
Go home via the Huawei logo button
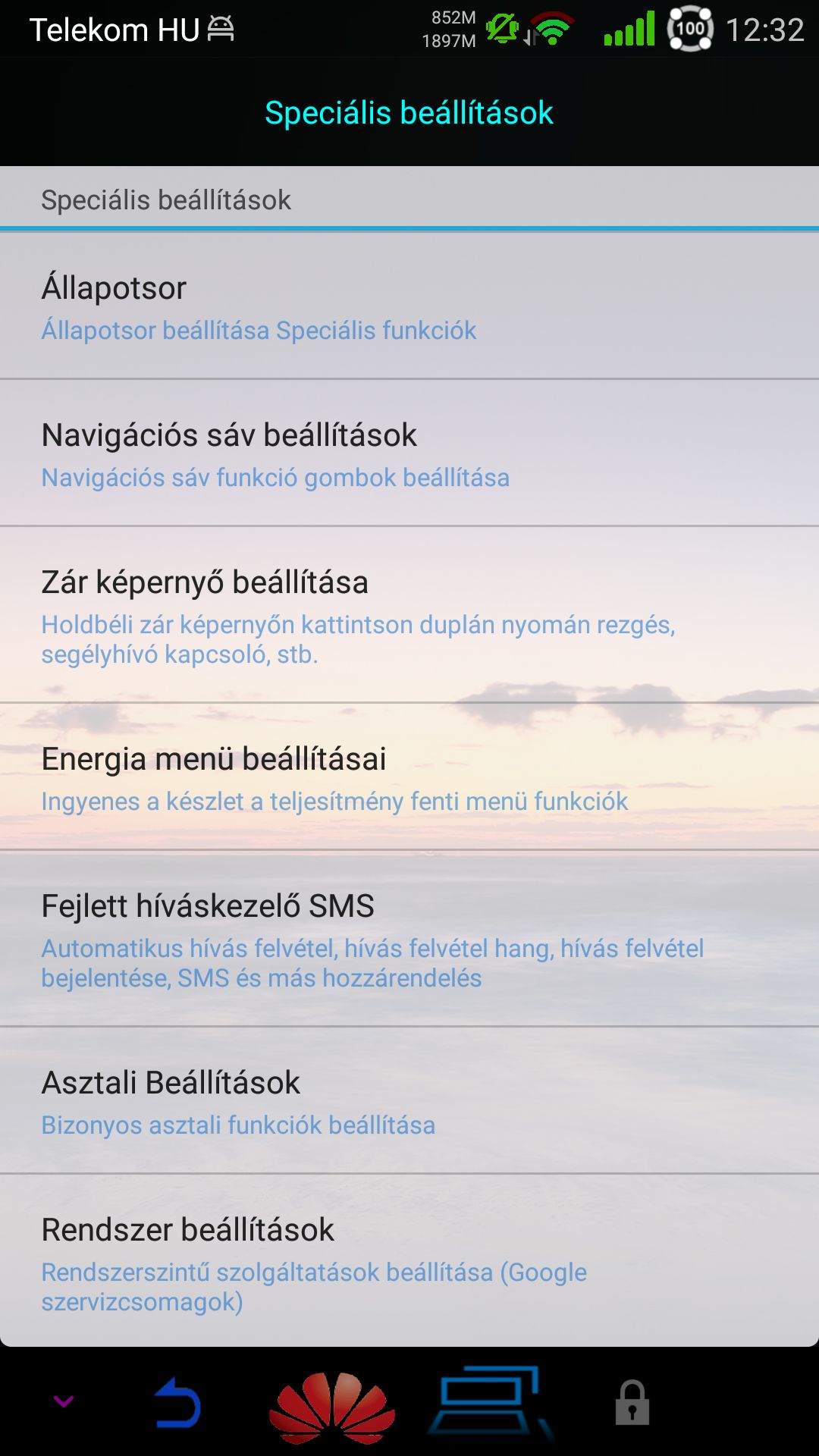pyautogui.click(x=332, y=1407)
